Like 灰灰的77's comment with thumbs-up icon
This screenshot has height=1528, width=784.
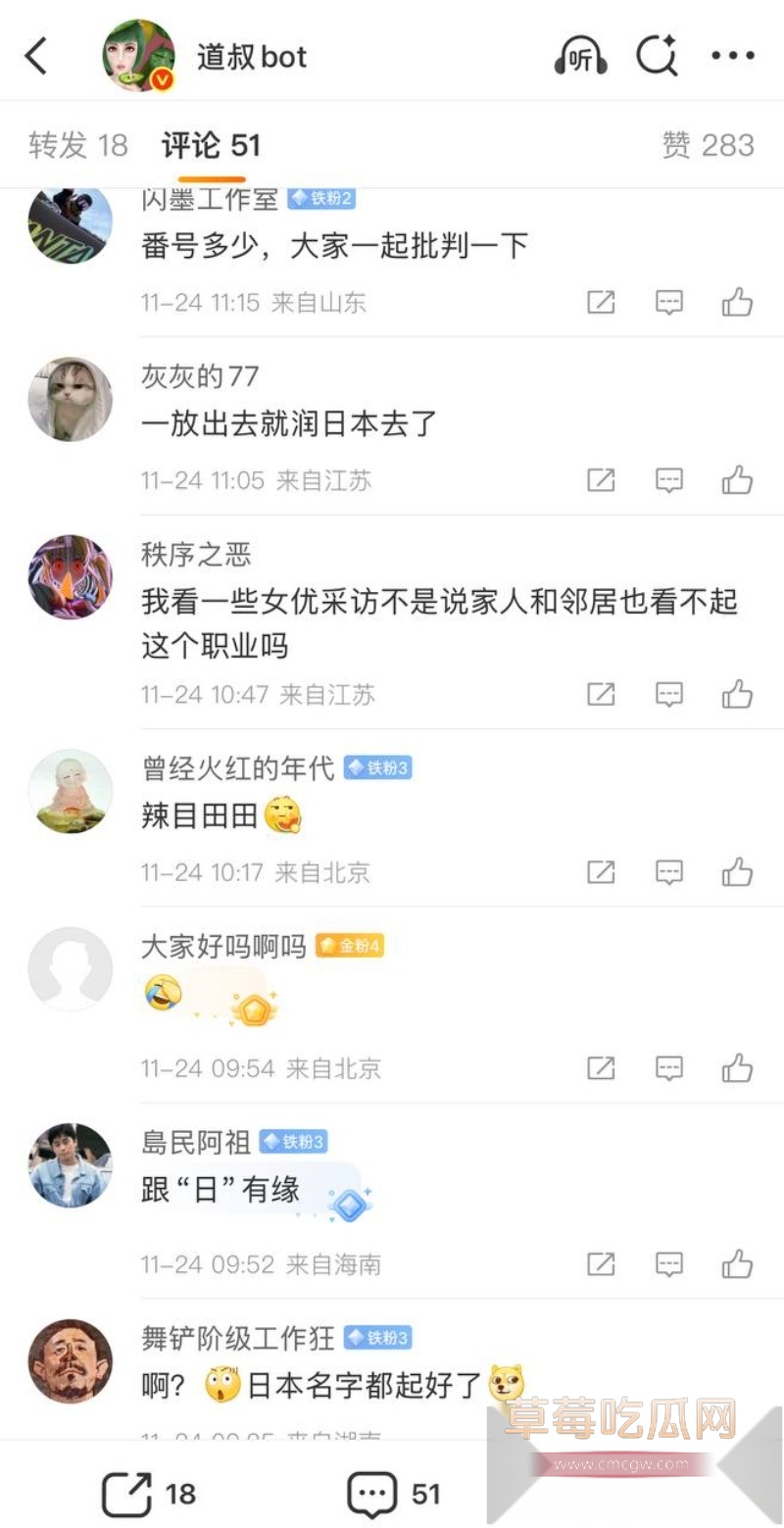[x=738, y=479]
